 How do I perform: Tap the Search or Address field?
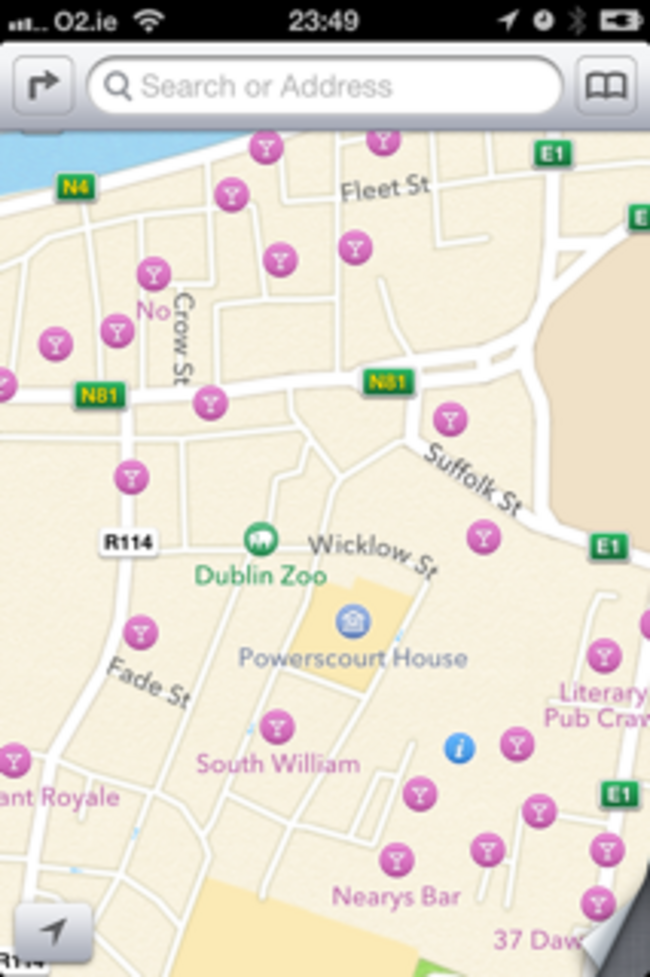point(325,86)
